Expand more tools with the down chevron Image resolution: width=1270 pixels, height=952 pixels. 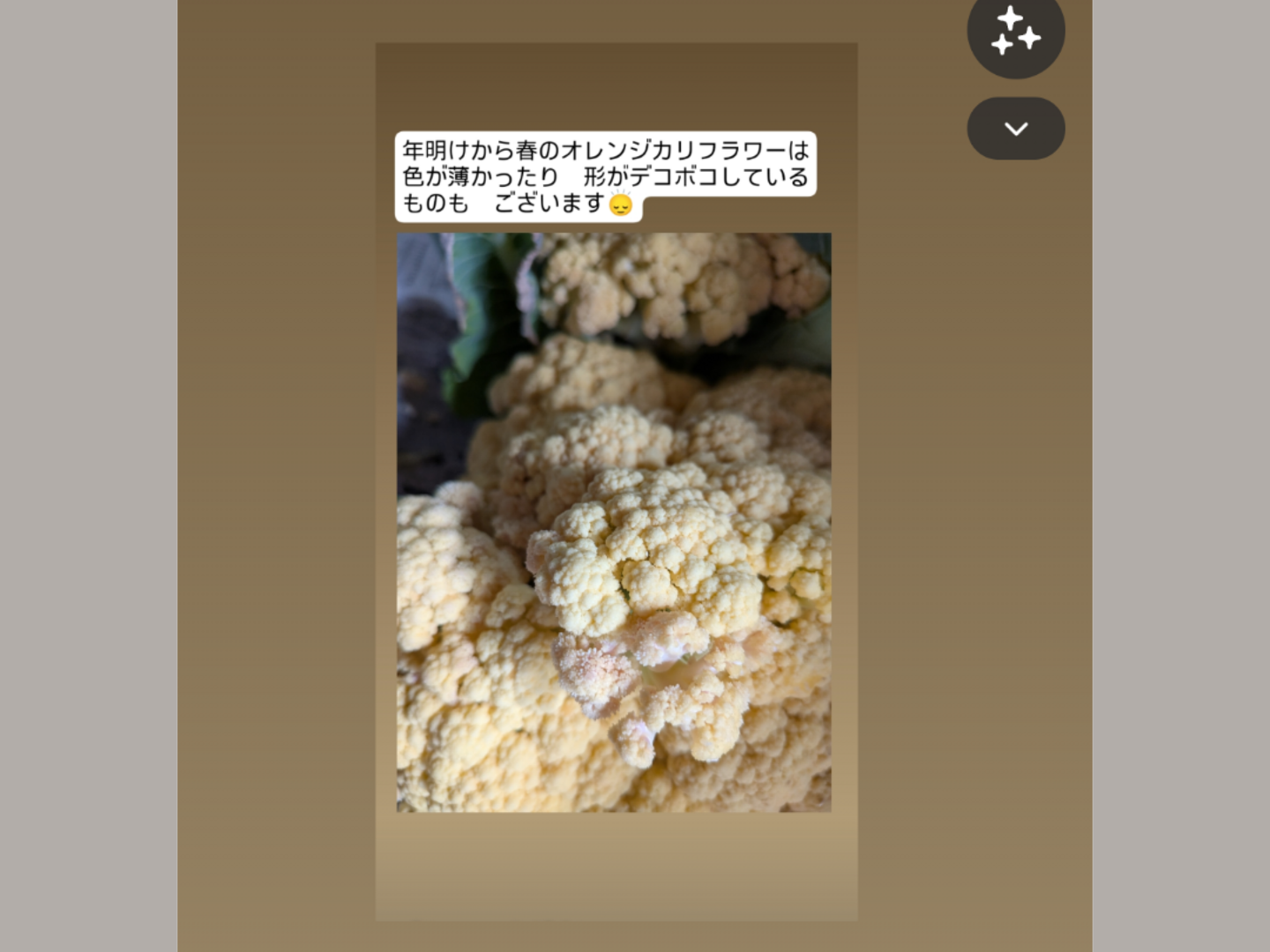coord(1016,129)
